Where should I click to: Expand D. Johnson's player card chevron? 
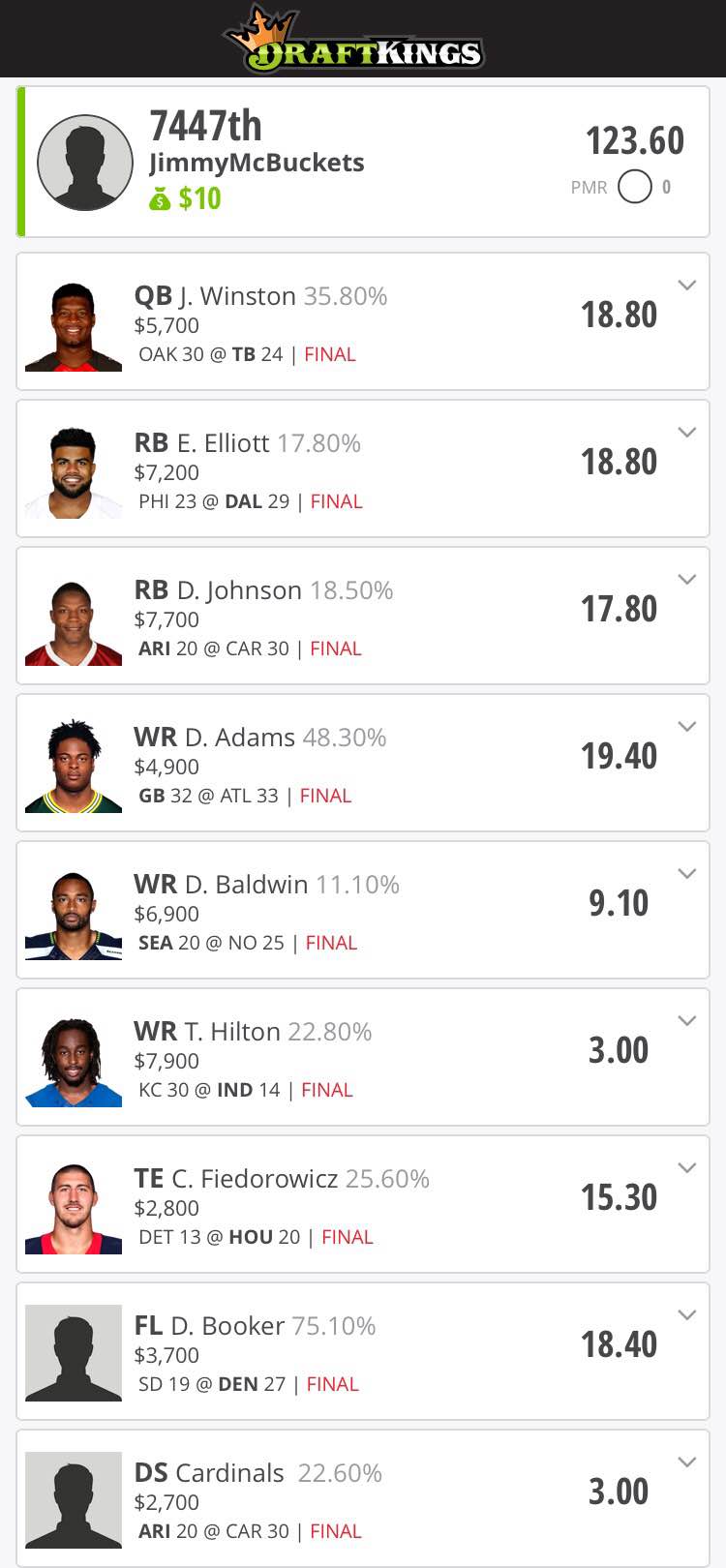pos(687,580)
